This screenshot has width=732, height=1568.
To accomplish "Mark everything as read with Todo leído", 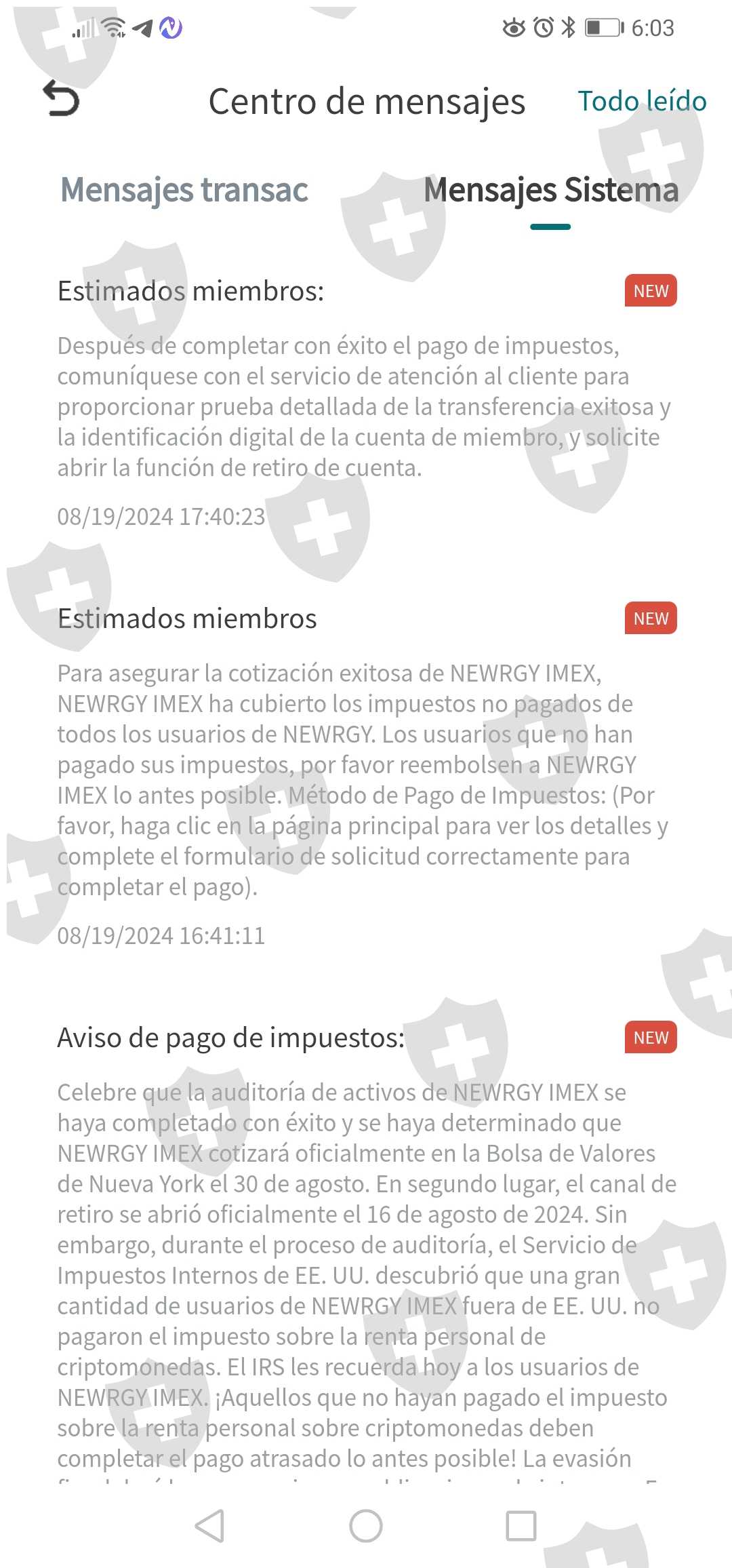I will click(642, 101).
